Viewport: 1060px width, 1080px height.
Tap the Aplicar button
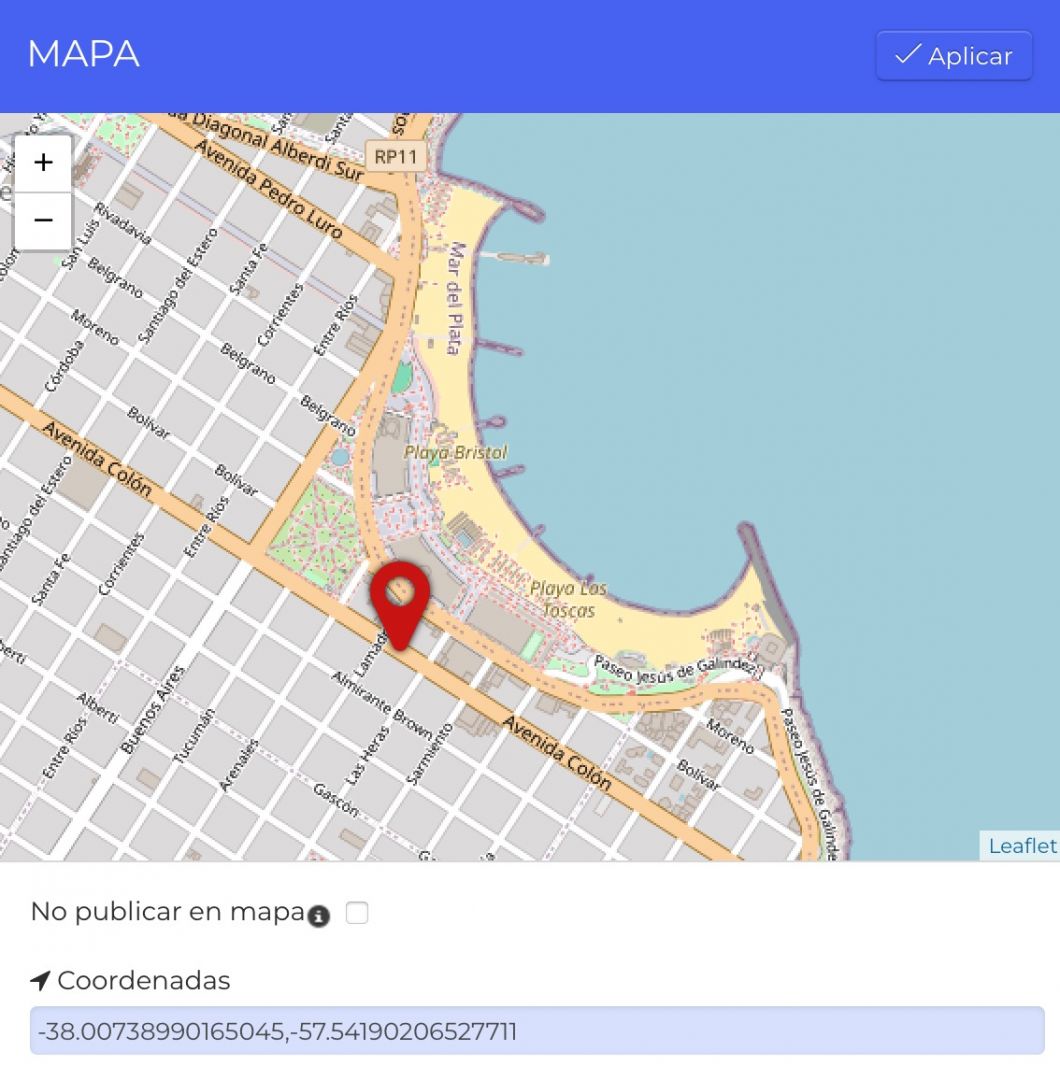pyautogui.click(x=954, y=56)
